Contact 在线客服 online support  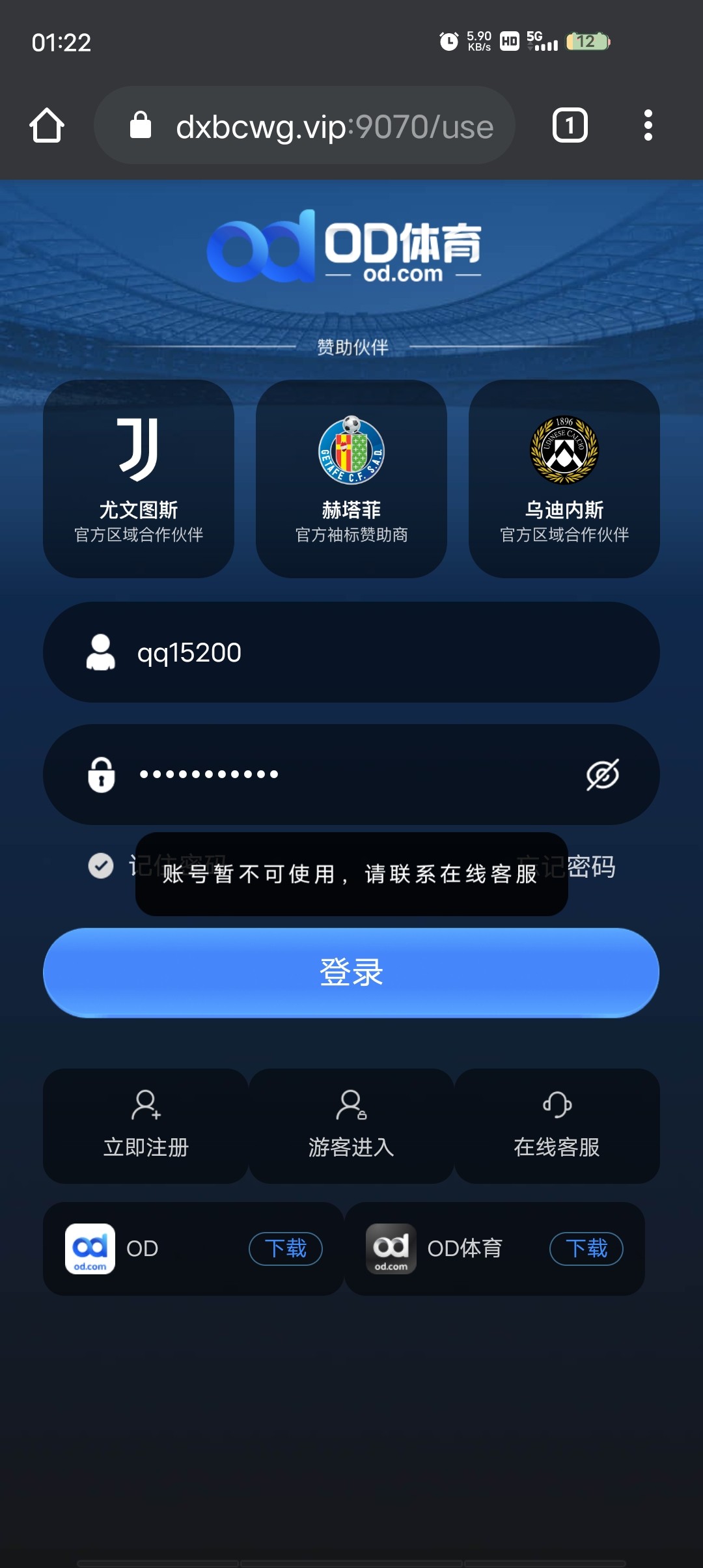557,1126
